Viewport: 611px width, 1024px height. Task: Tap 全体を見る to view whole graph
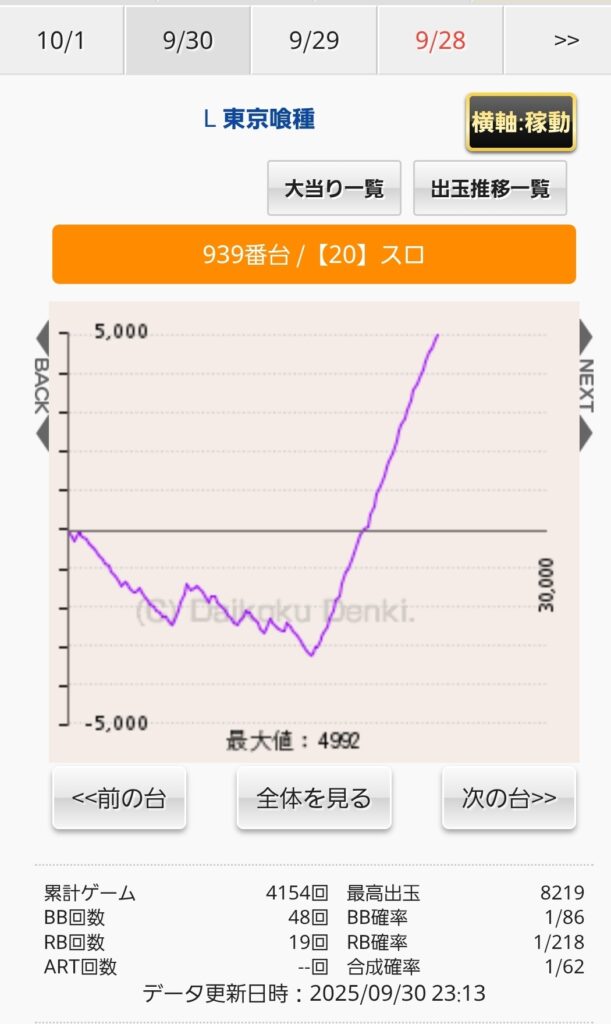[x=314, y=798]
